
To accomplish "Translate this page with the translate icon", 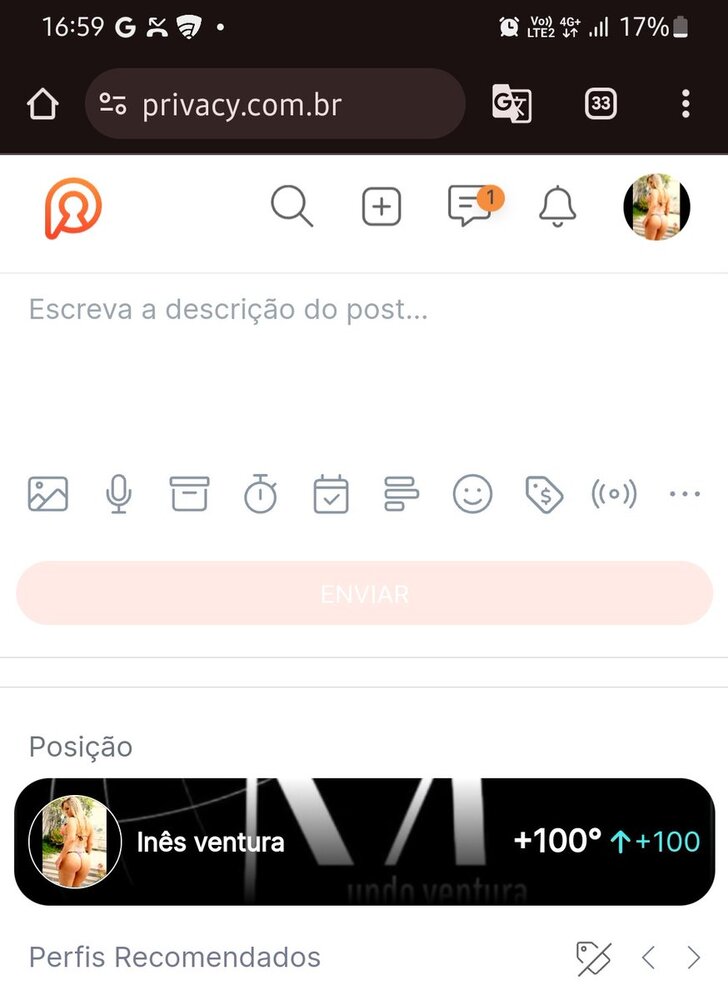I will click(x=511, y=104).
